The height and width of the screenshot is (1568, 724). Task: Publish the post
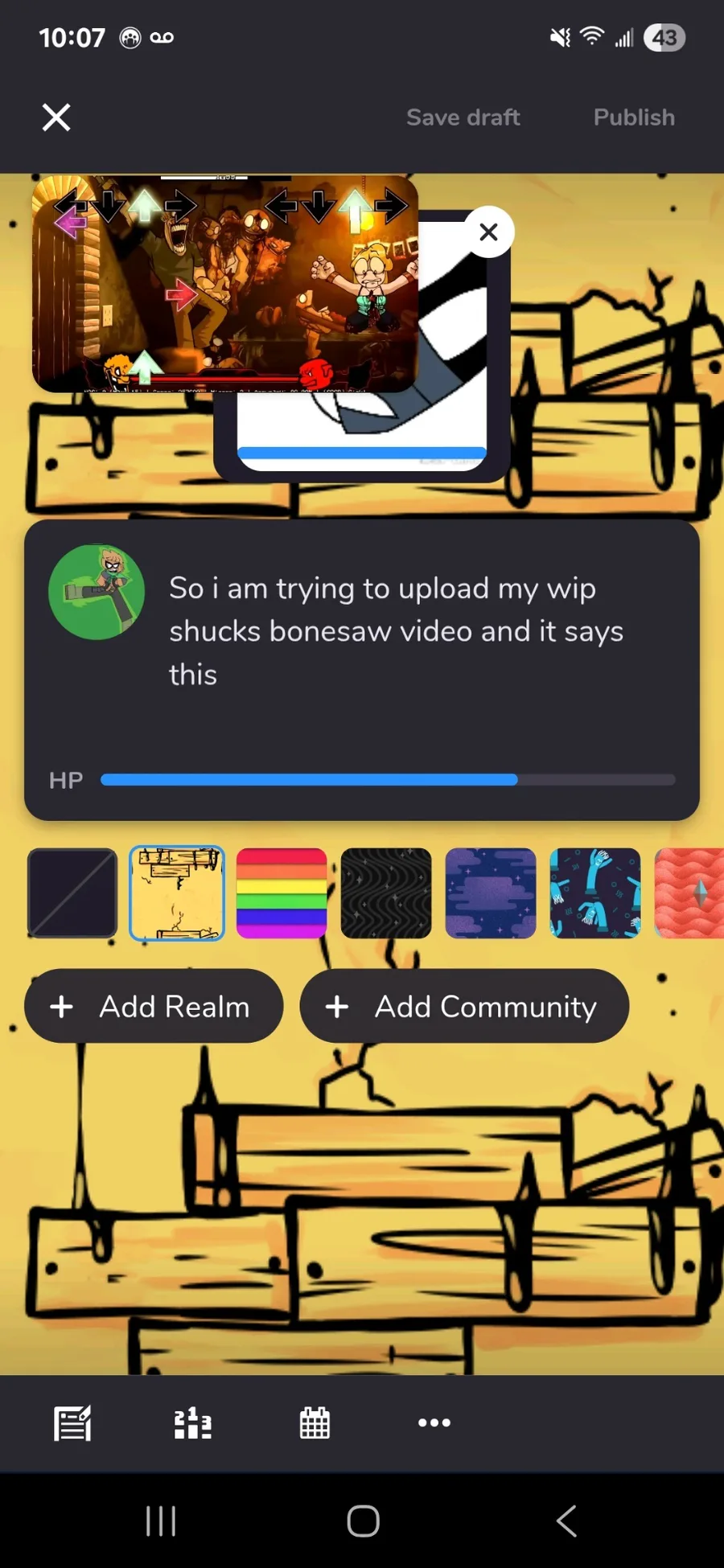pyautogui.click(x=634, y=117)
